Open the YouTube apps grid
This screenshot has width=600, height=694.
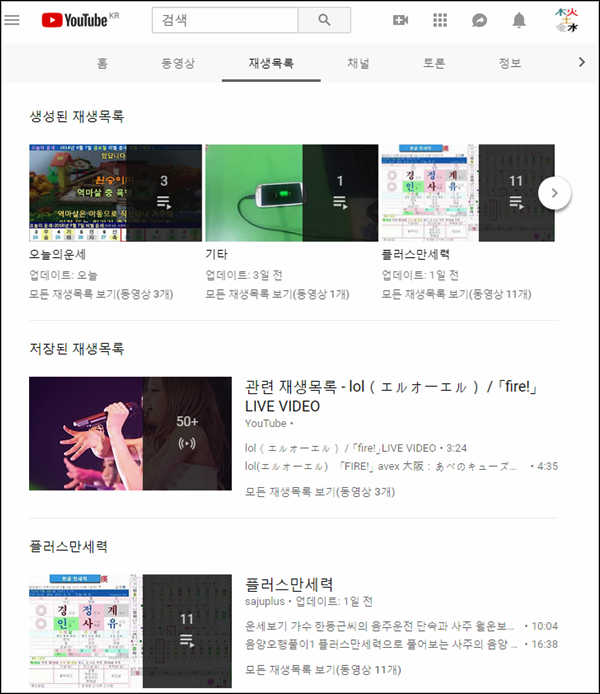pyautogui.click(x=440, y=20)
